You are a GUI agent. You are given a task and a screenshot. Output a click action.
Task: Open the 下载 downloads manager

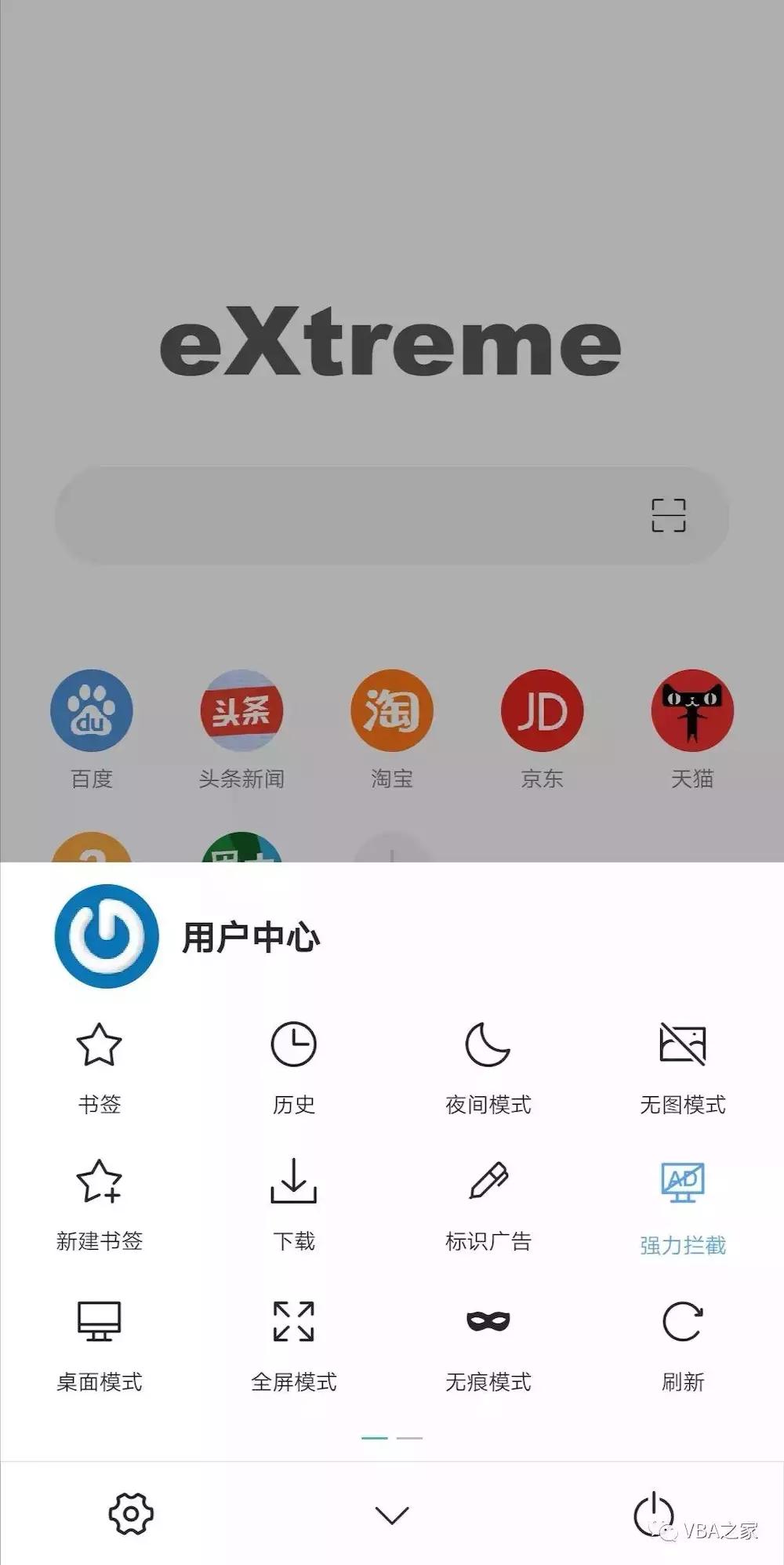pyautogui.click(x=292, y=1184)
